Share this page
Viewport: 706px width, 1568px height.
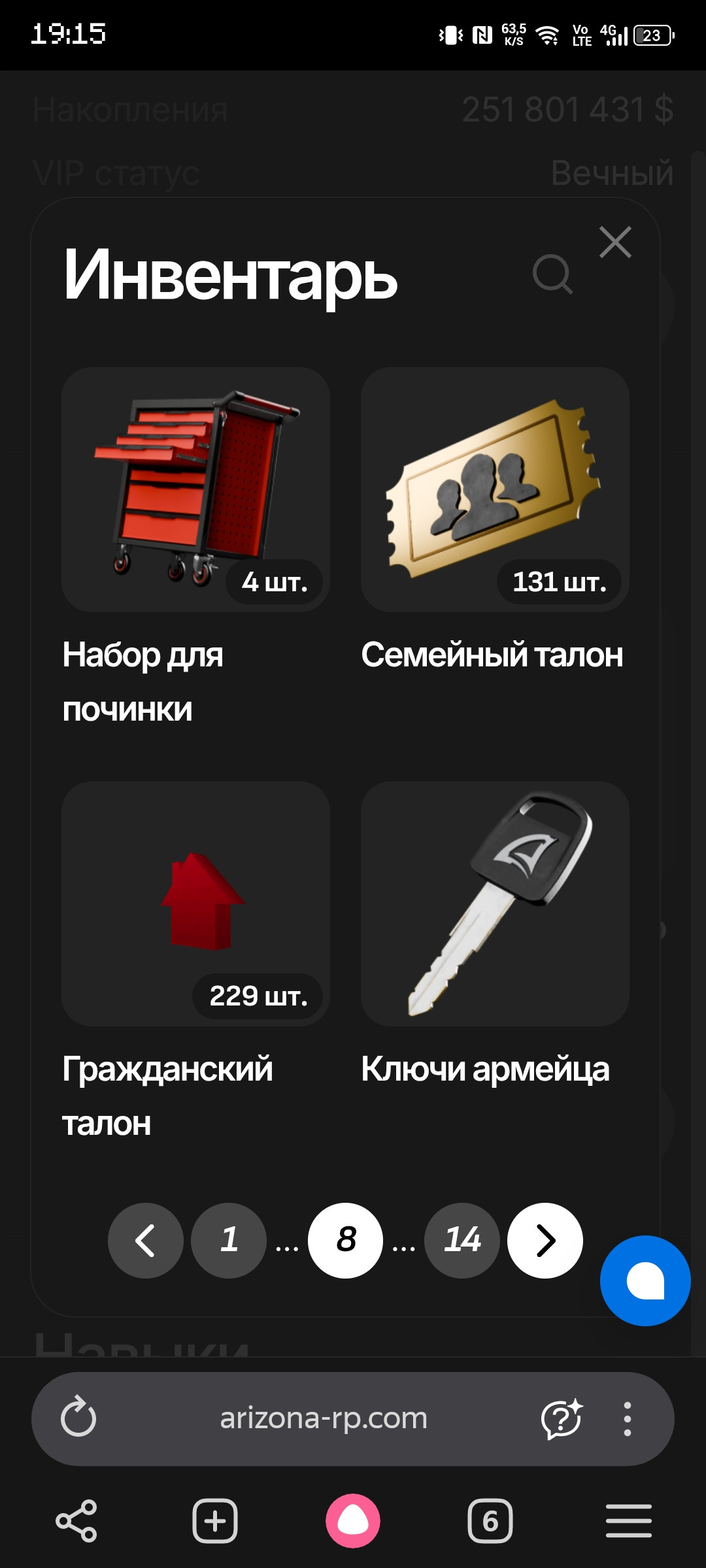click(76, 1521)
